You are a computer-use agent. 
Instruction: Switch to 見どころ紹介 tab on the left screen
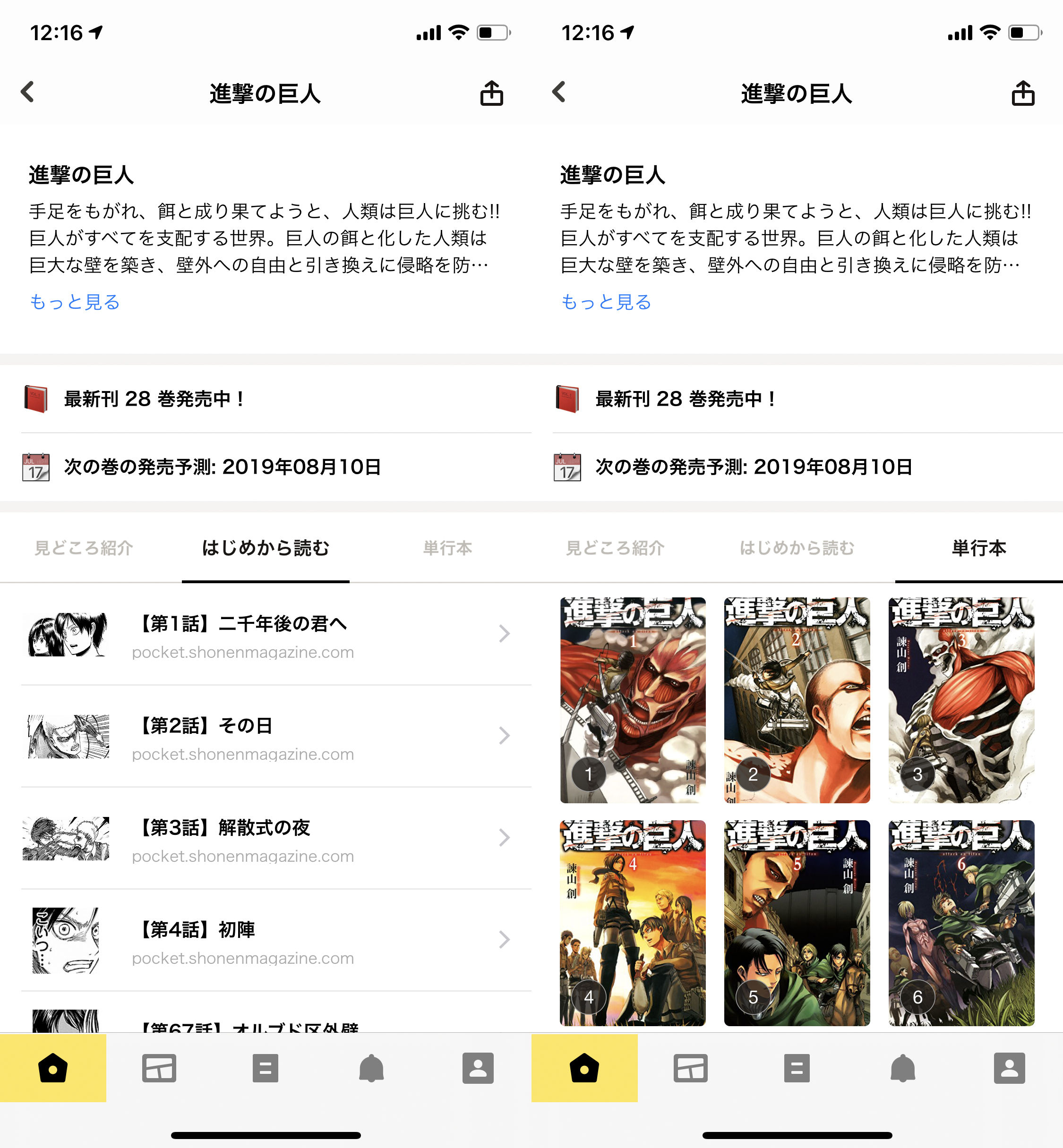tap(84, 548)
